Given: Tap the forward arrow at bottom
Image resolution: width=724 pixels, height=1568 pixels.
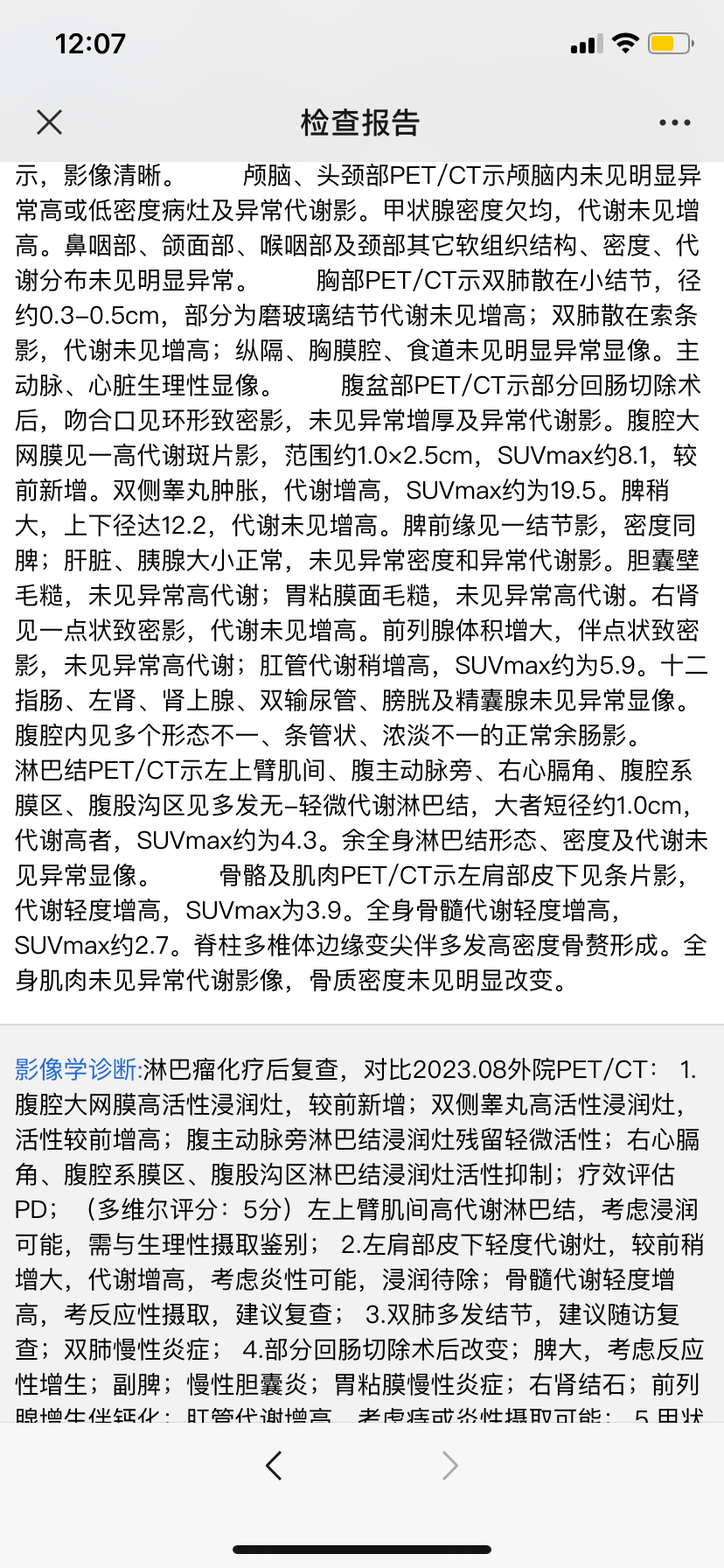Looking at the screenshot, I should [x=450, y=1465].
